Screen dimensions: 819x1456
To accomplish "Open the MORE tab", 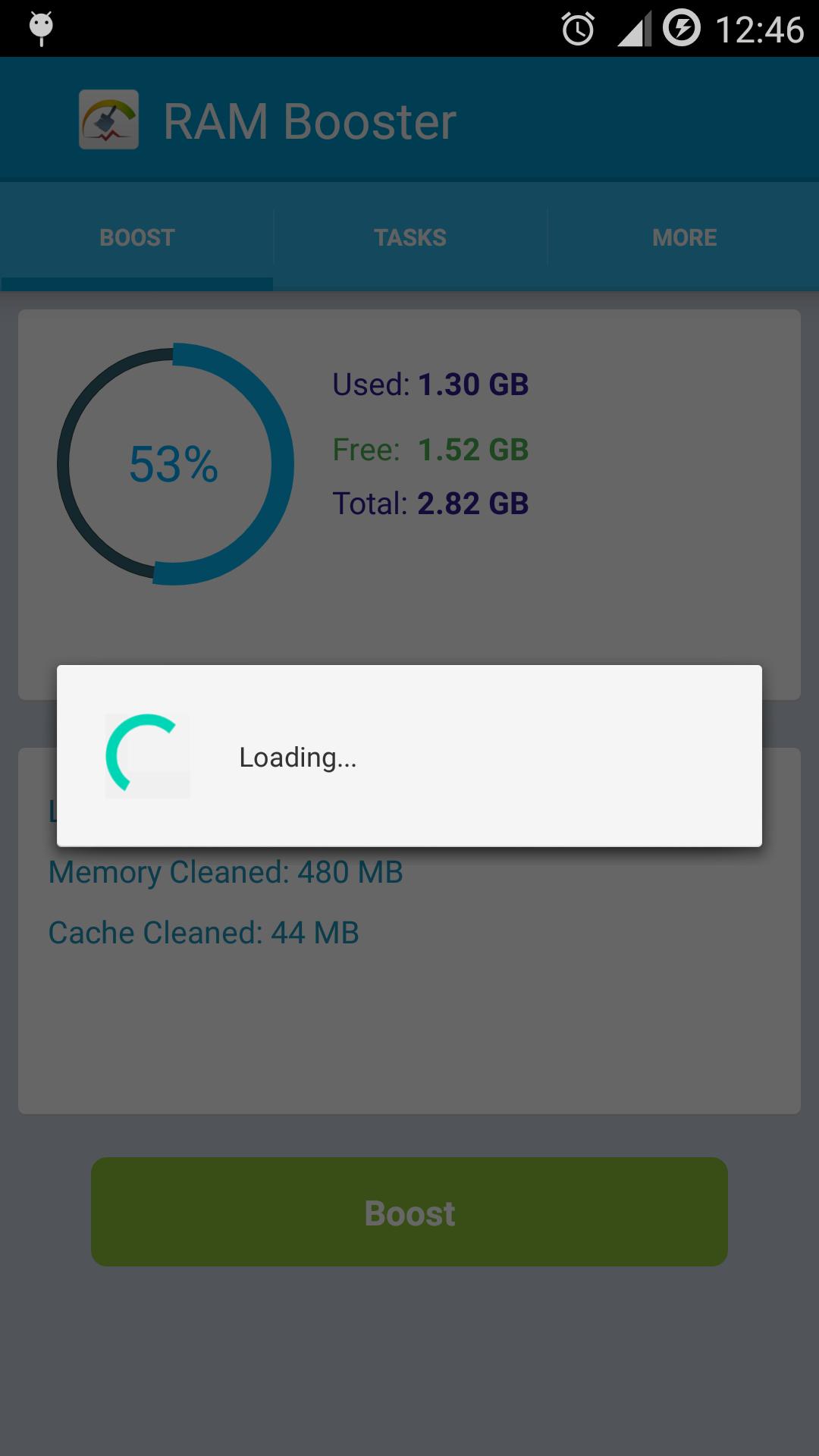I will pos(683,236).
